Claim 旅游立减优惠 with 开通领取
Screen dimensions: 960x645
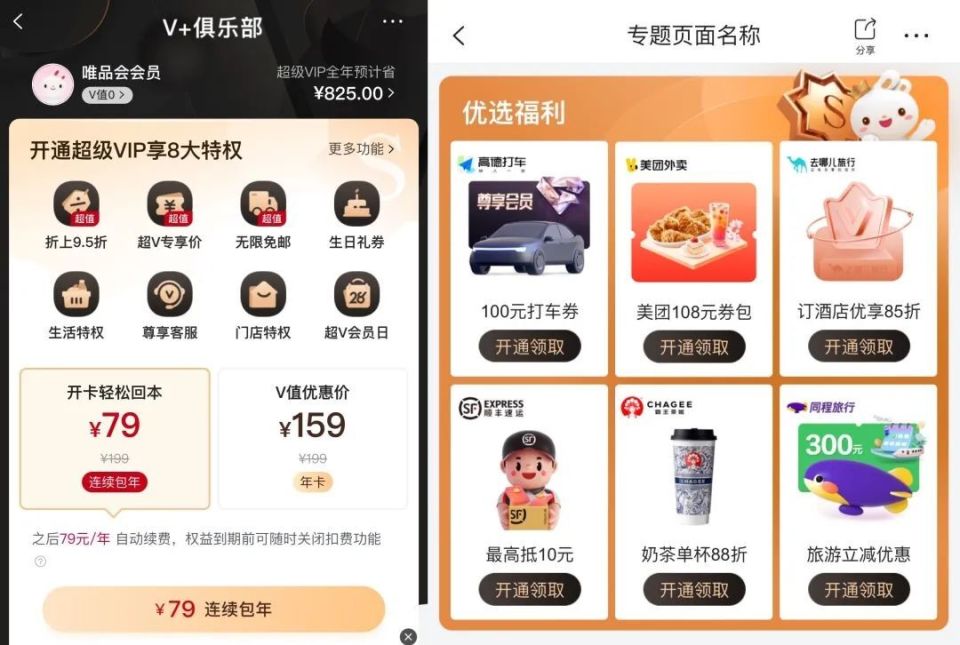[x=858, y=589]
